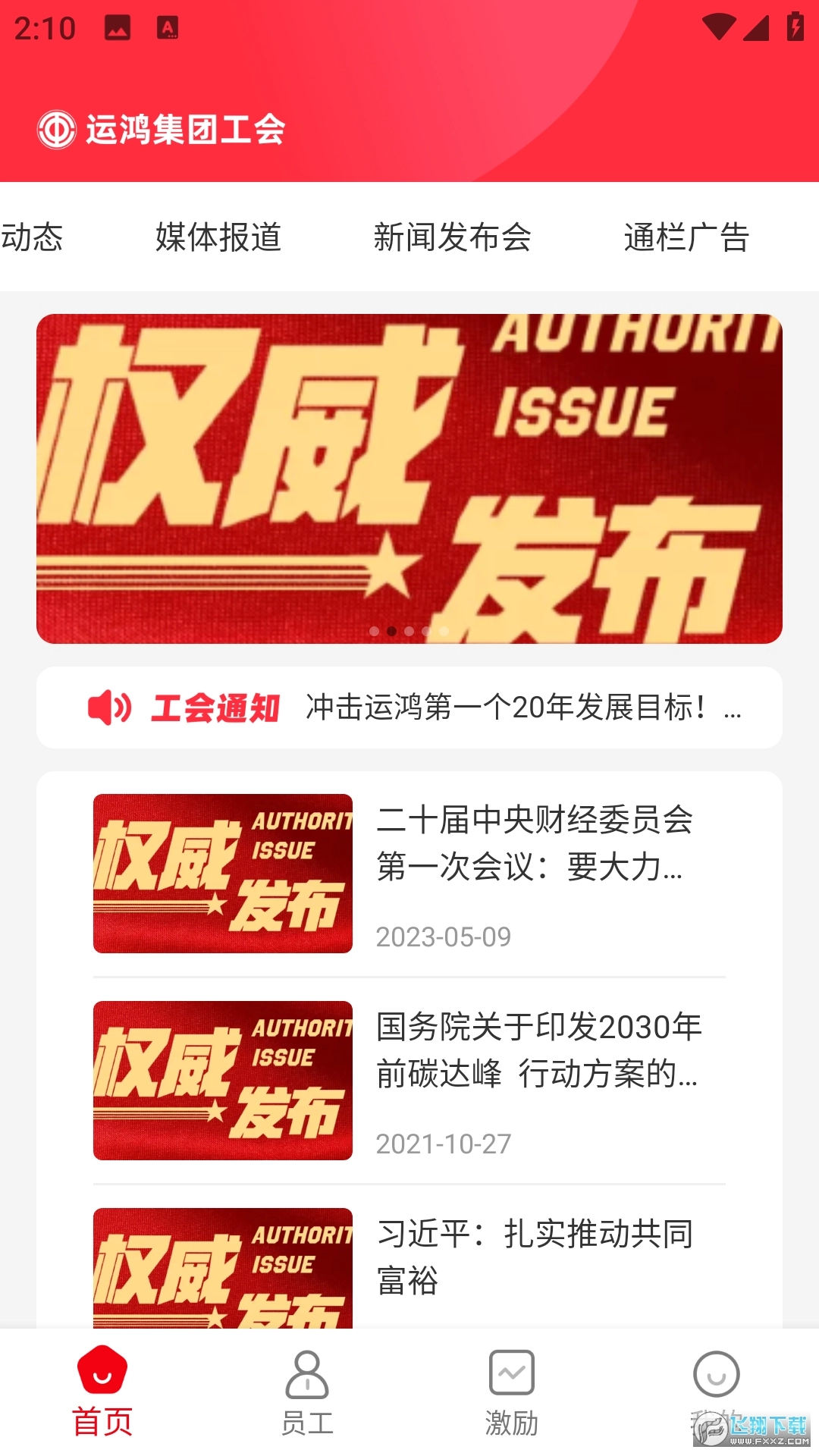Open the 新闻发布会 tab
This screenshot has height=1456, width=819.
coord(452,237)
